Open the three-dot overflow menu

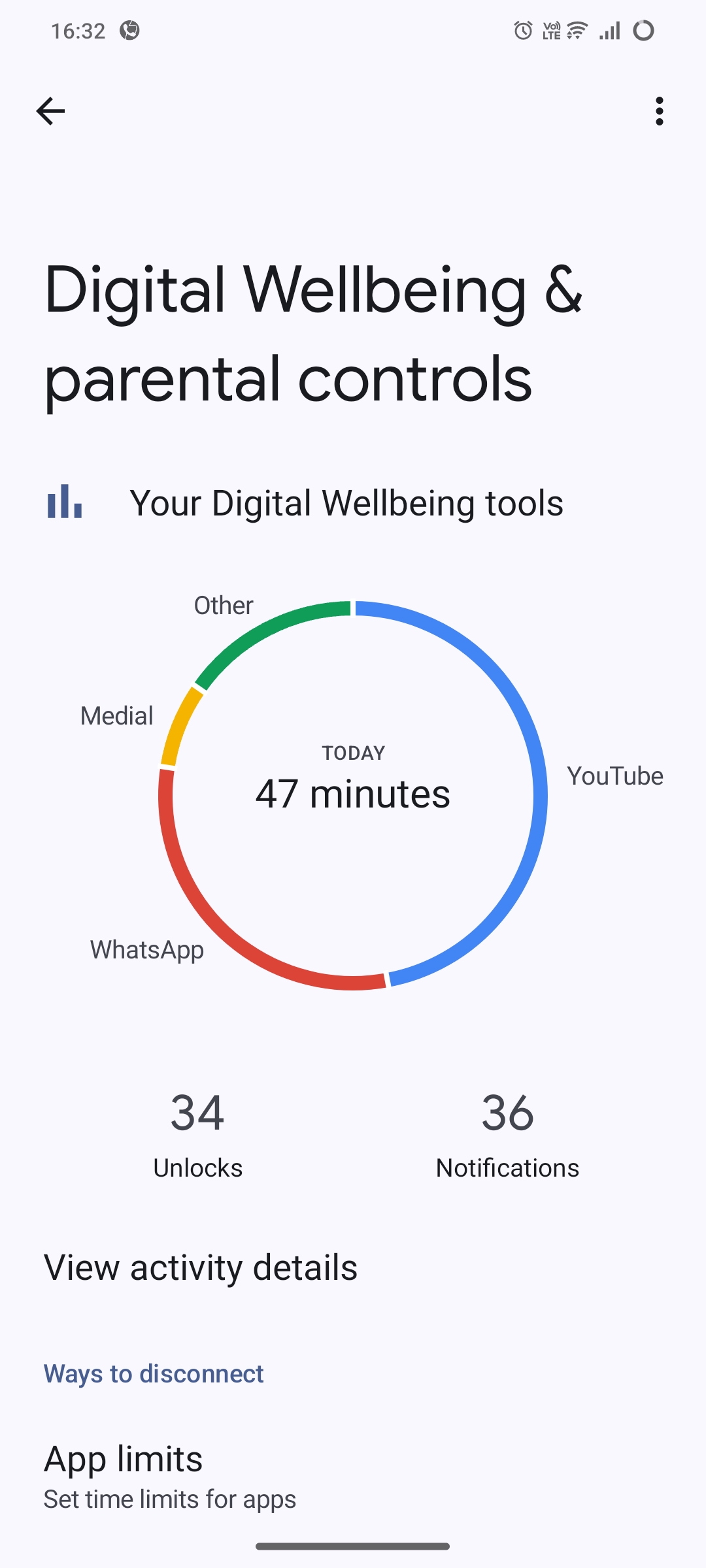659,111
